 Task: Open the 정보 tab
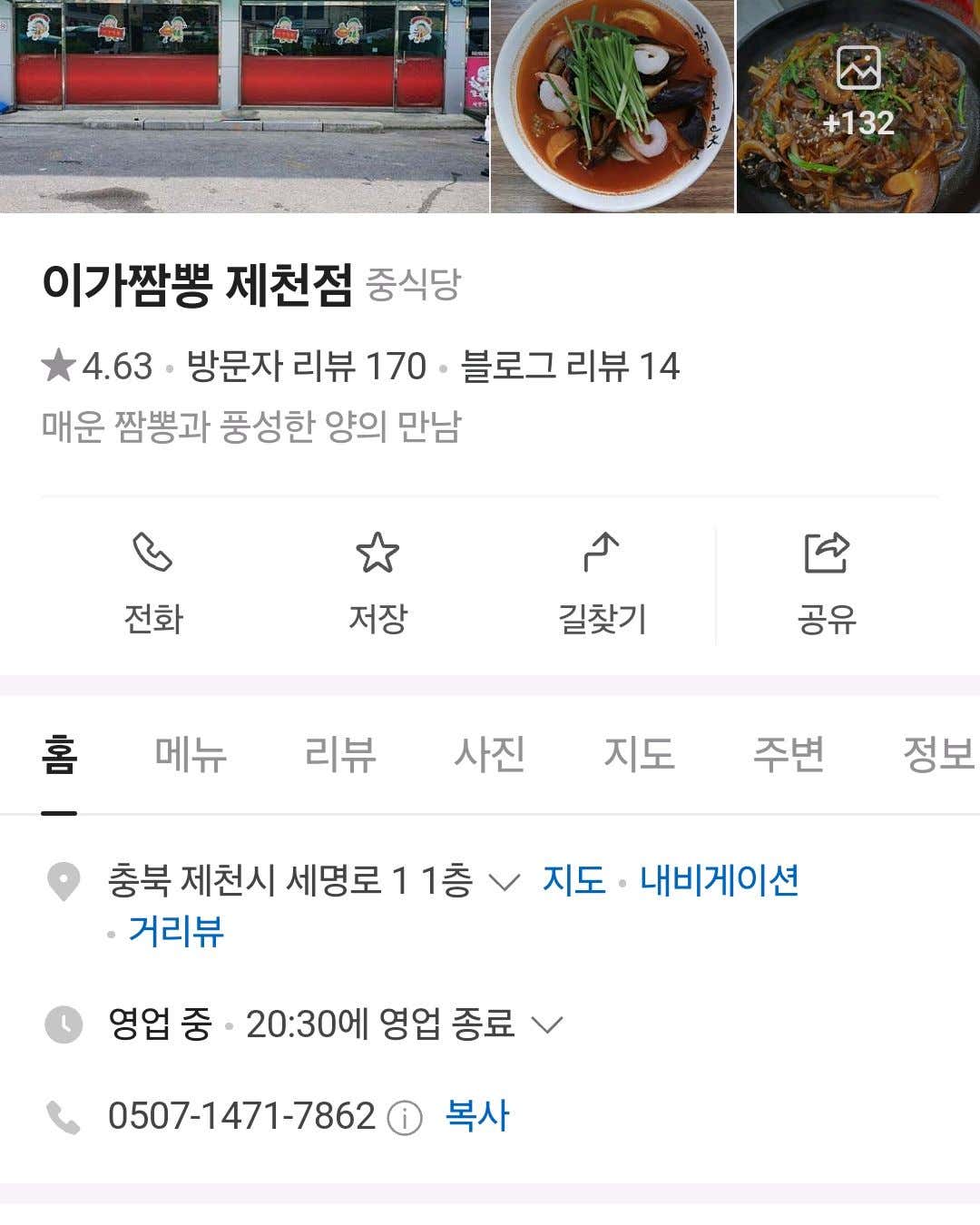937,754
